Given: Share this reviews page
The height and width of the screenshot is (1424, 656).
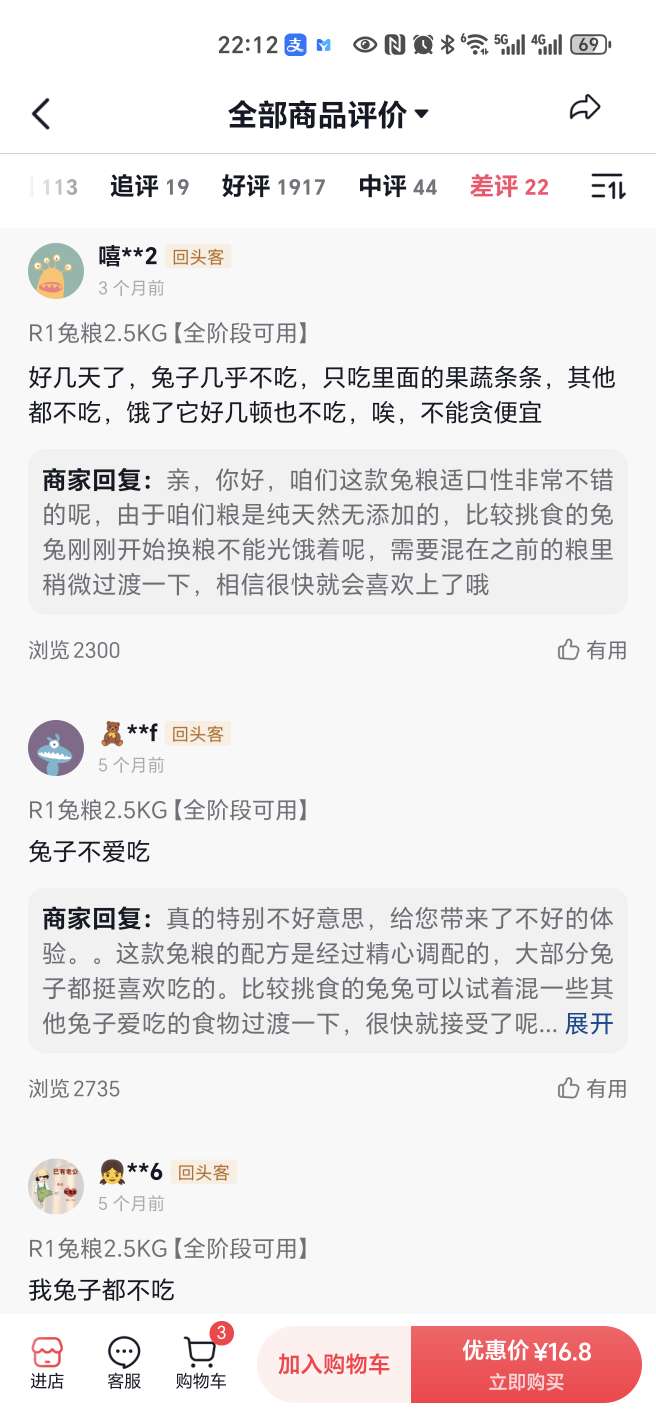Looking at the screenshot, I should coord(585,108).
